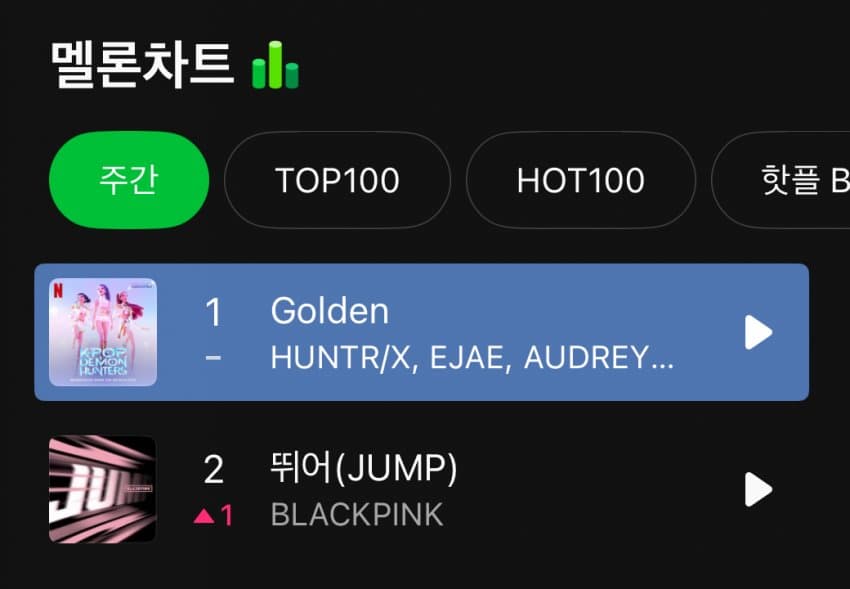This screenshot has width=850, height=589.
Task: Play the song Golden
Action: point(758,332)
